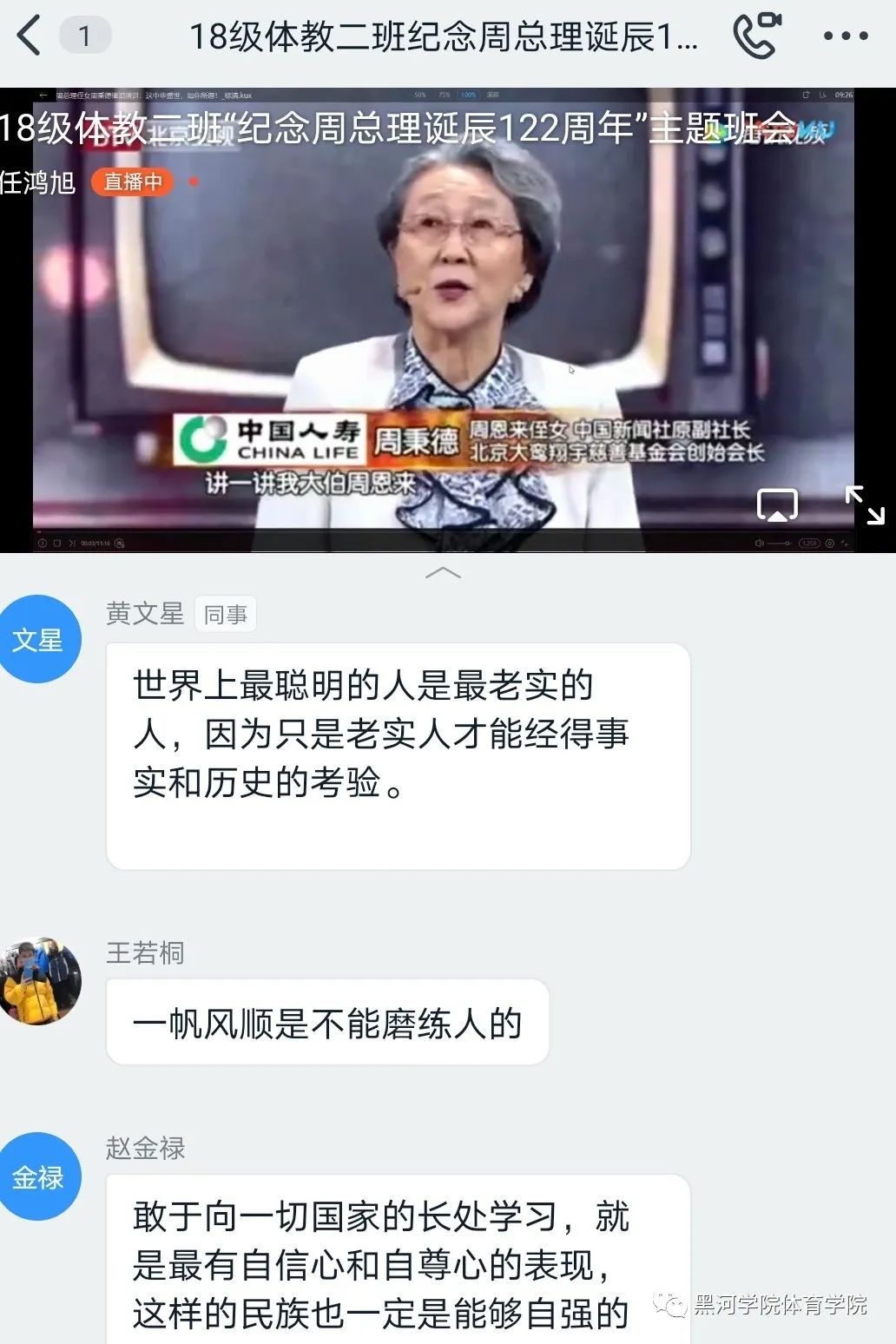Collapse the live video panel
The height and width of the screenshot is (1344, 896).
click(x=443, y=572)
